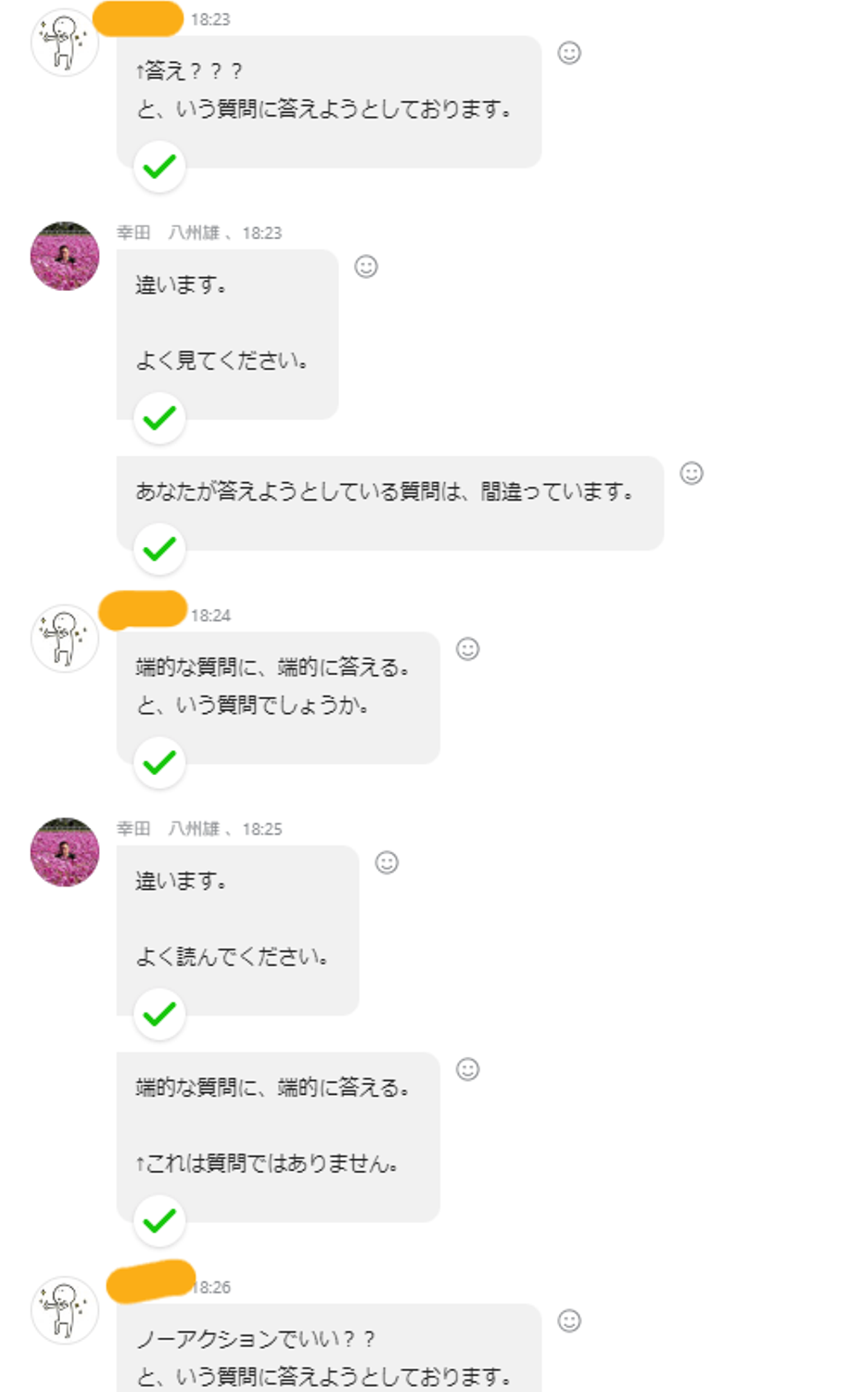This screenshot has width=868, height=1392.
Task: Tap the checkmark reaction under 'これは質問ではありません。'
Action: [159, 1221]
